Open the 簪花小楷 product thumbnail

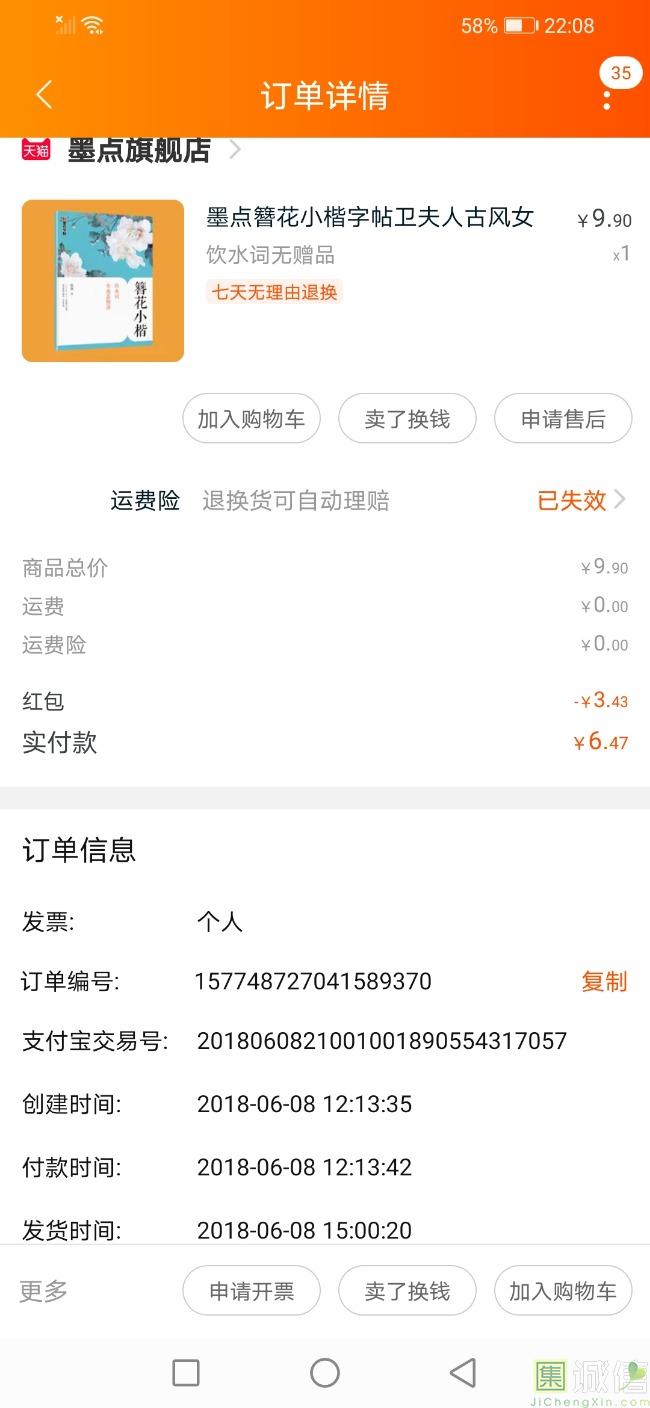tap(103, 281)
